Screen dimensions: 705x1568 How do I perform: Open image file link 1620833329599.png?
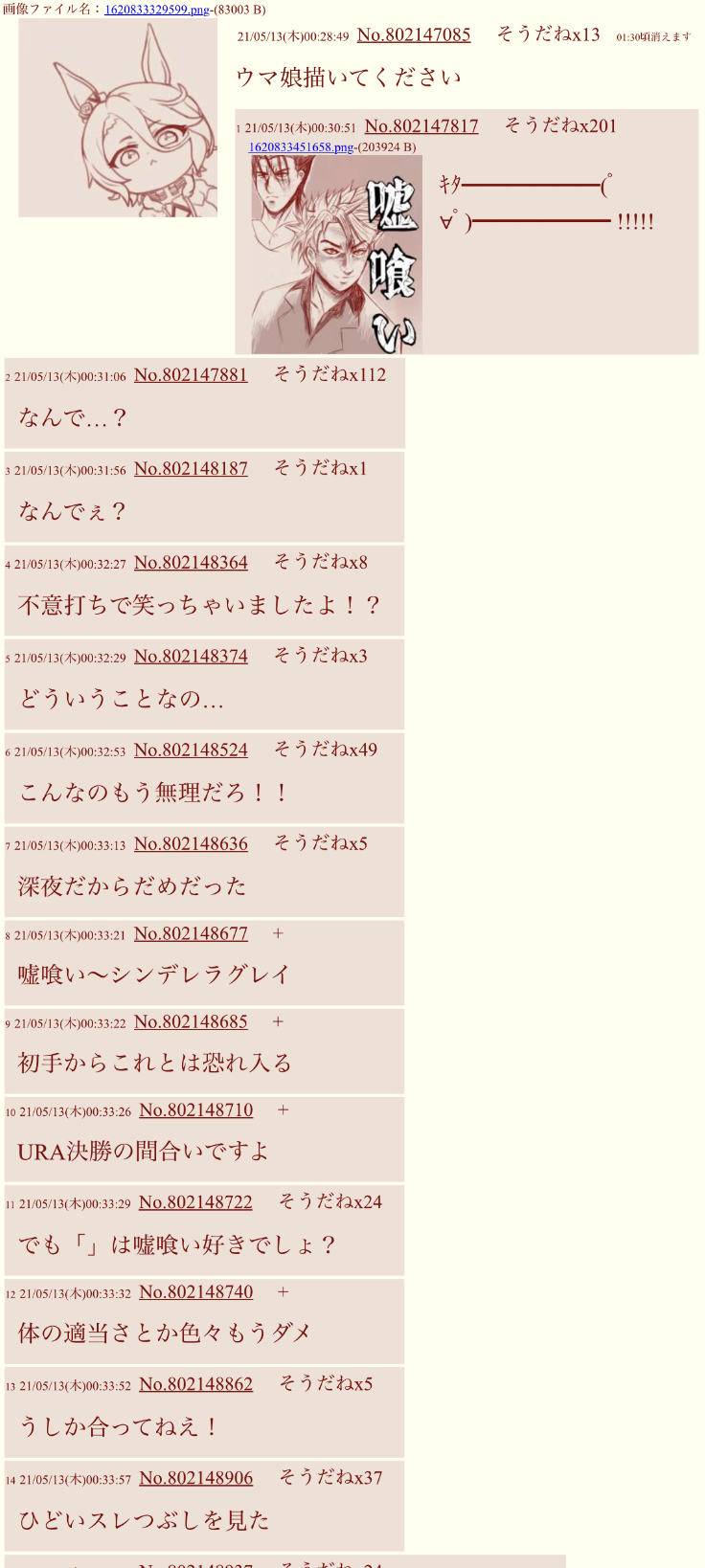pyautogui.click(x=156, y=10)
